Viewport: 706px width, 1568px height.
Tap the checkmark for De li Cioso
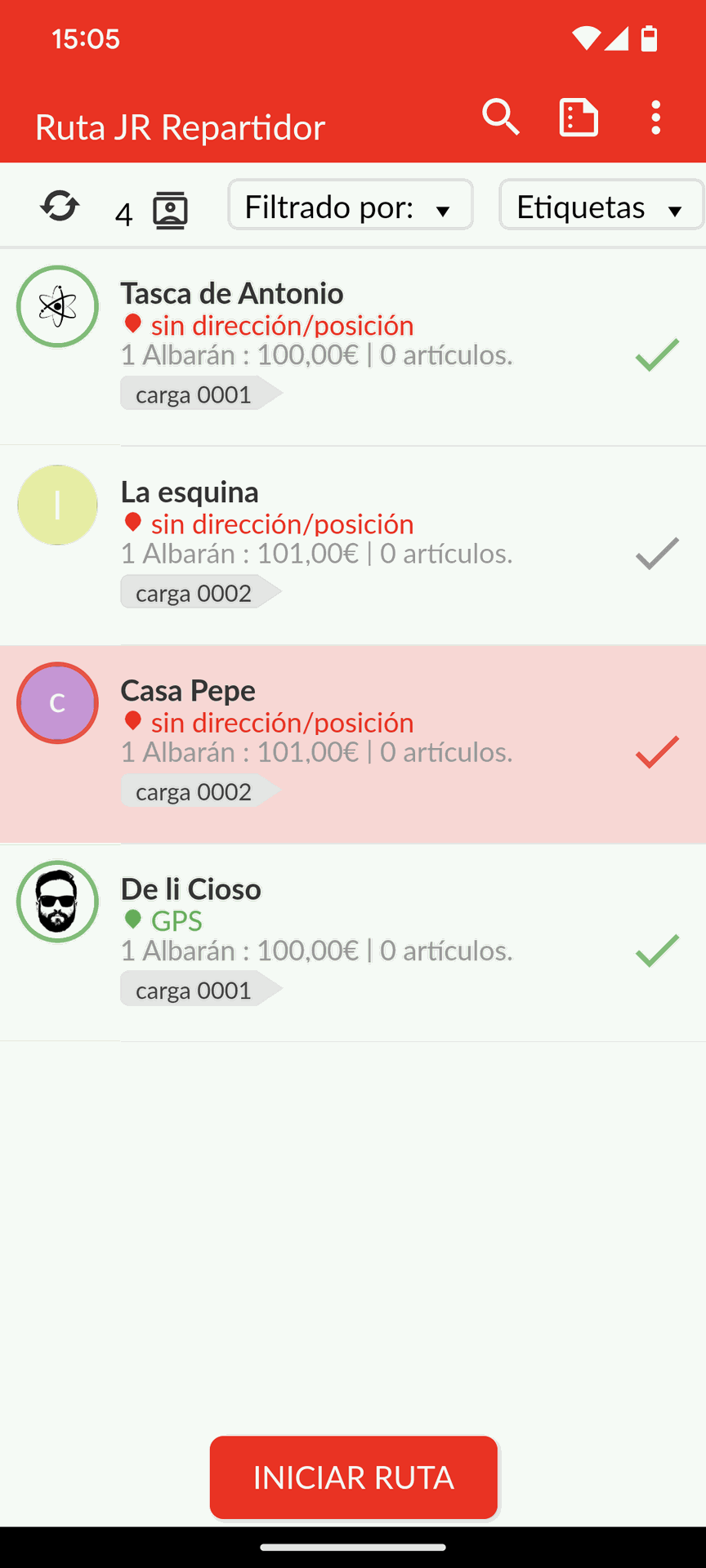click(x=657, y=950)
